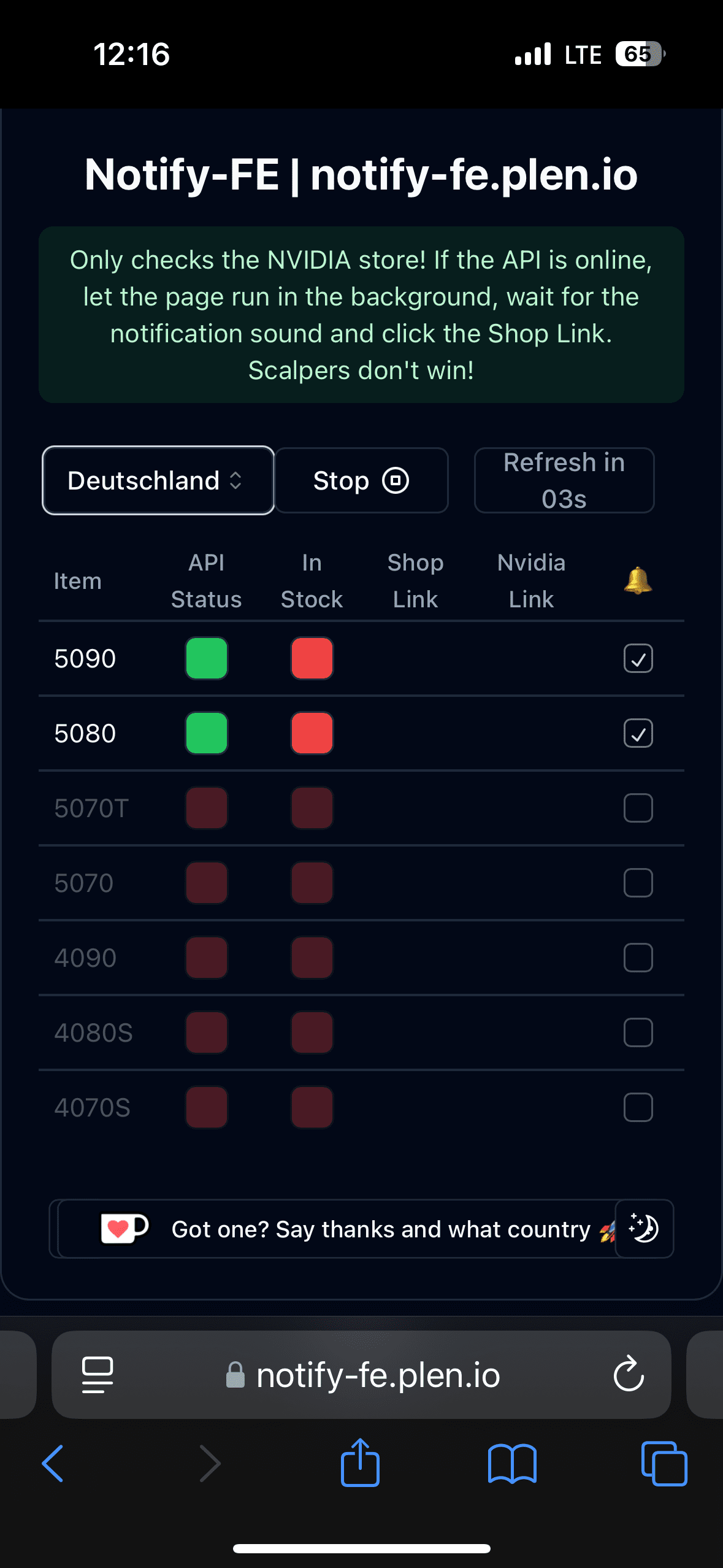The width and height of the screenshot is (723, 1568).
Task: Open Safari bookmarks
Action: pos(512,1464)
